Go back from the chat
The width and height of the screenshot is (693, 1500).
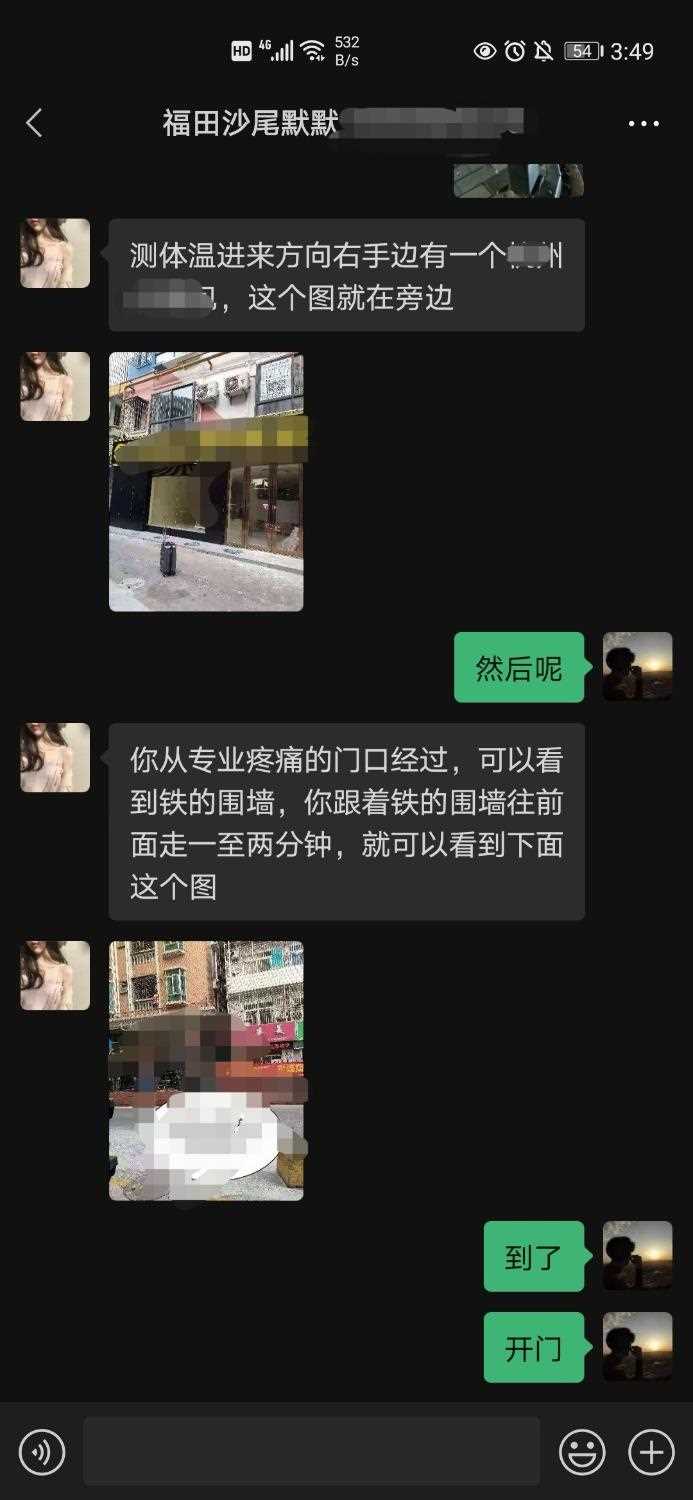[x=34, y=123]
